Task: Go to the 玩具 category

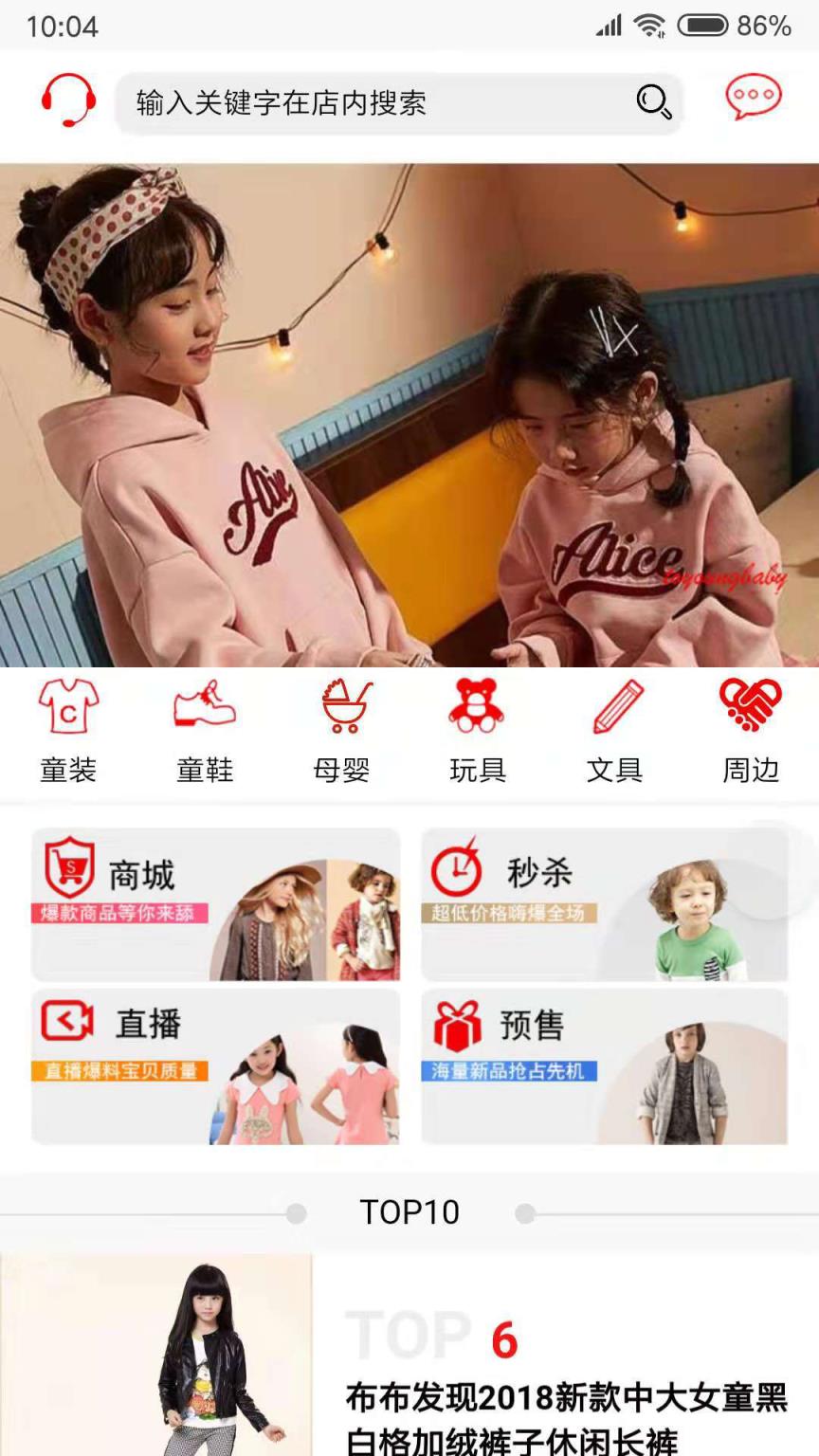Action: (x=478, y=731)
